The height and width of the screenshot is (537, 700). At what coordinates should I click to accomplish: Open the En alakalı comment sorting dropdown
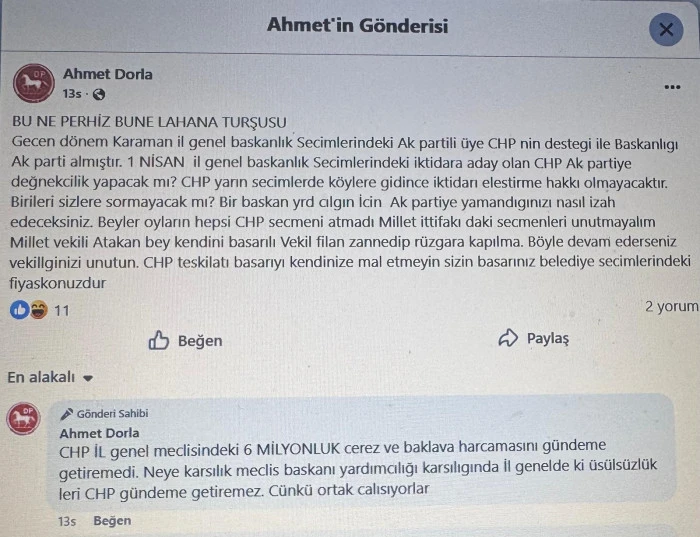50,378
